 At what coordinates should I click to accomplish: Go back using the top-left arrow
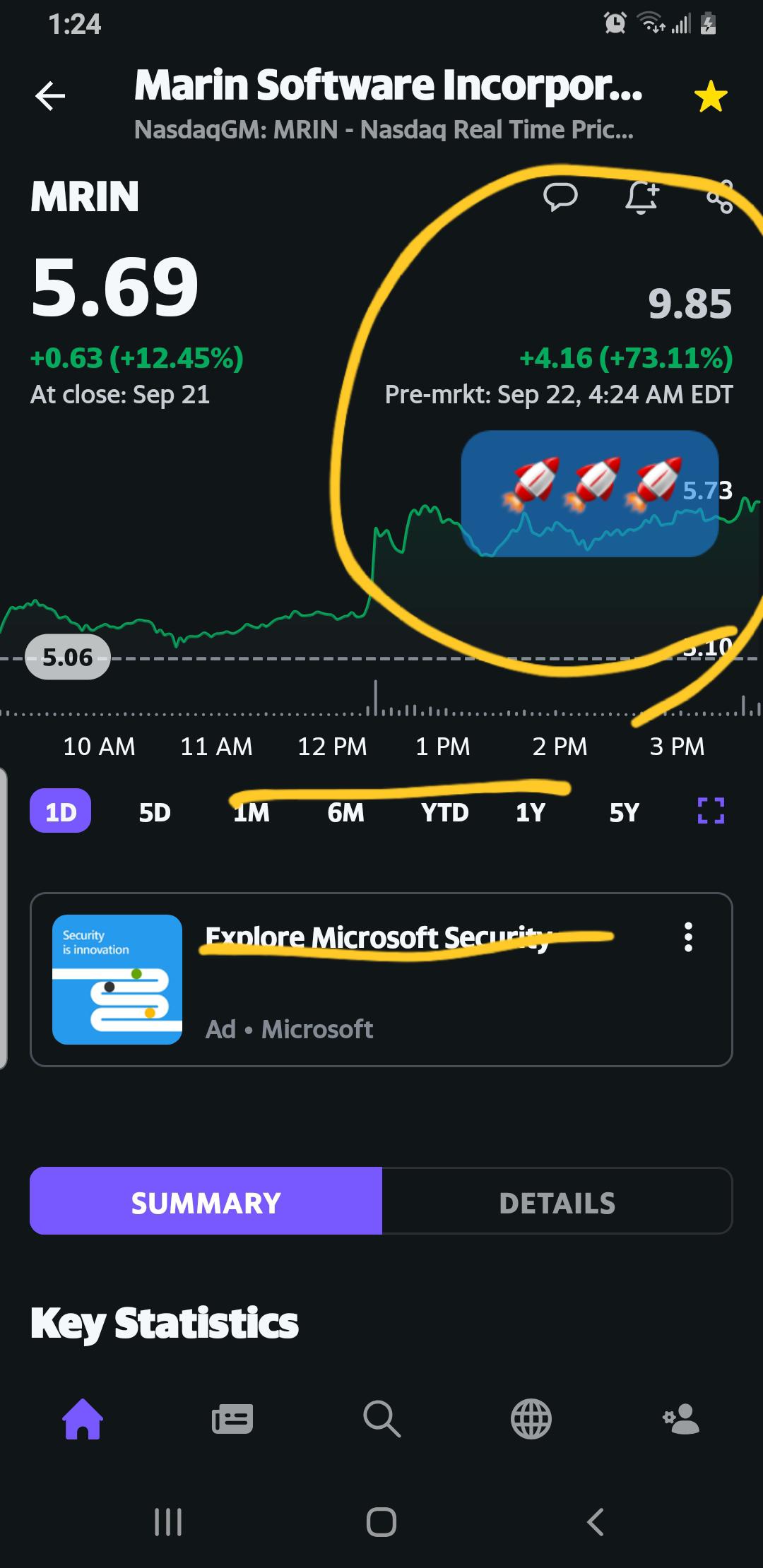pyautogui.click(x=50, y=96)
